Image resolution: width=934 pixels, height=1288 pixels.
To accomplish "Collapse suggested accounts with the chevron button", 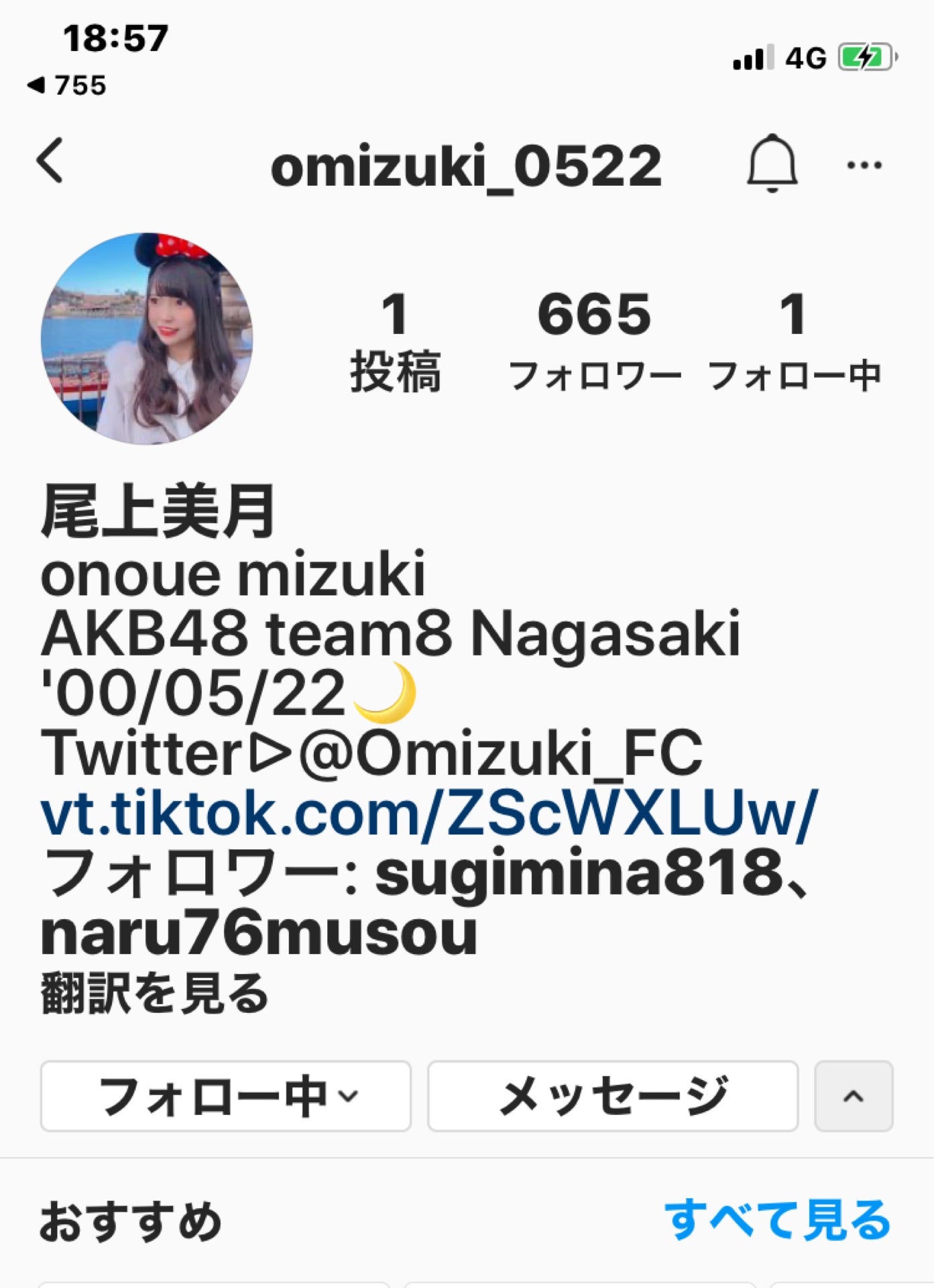I will [853, 1096].
